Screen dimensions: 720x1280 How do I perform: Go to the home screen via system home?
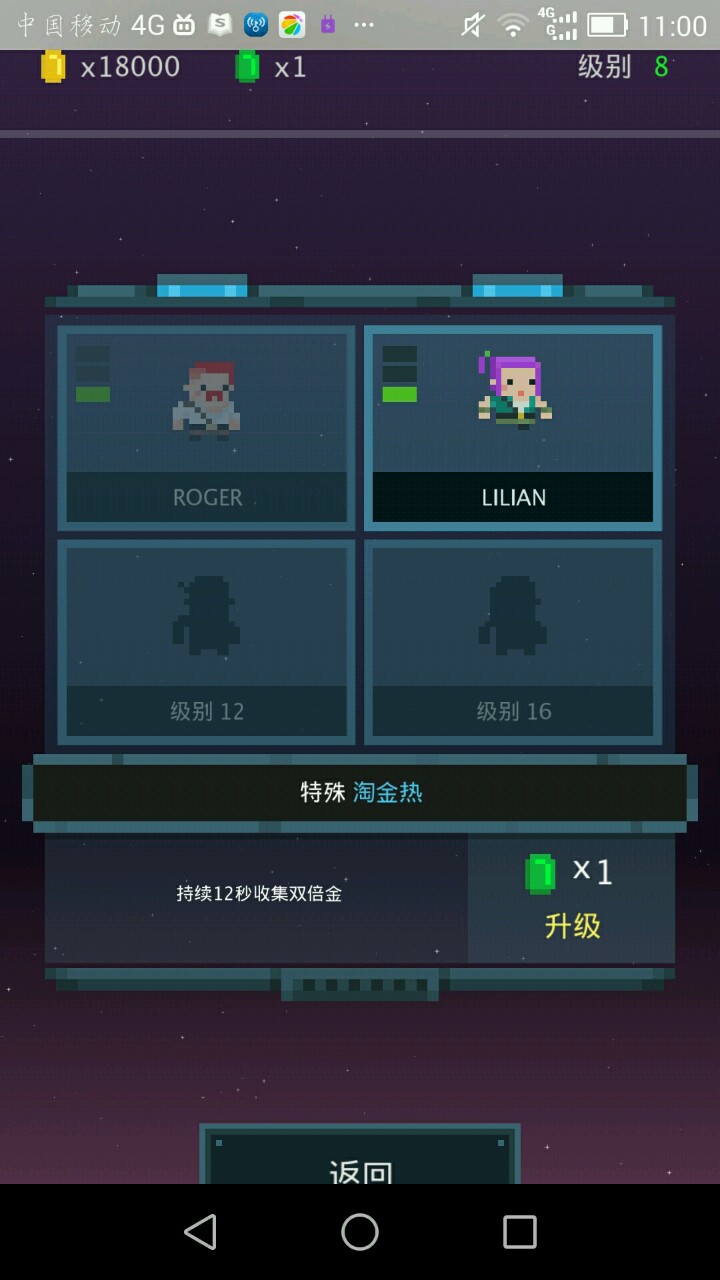coord(360,1232)
